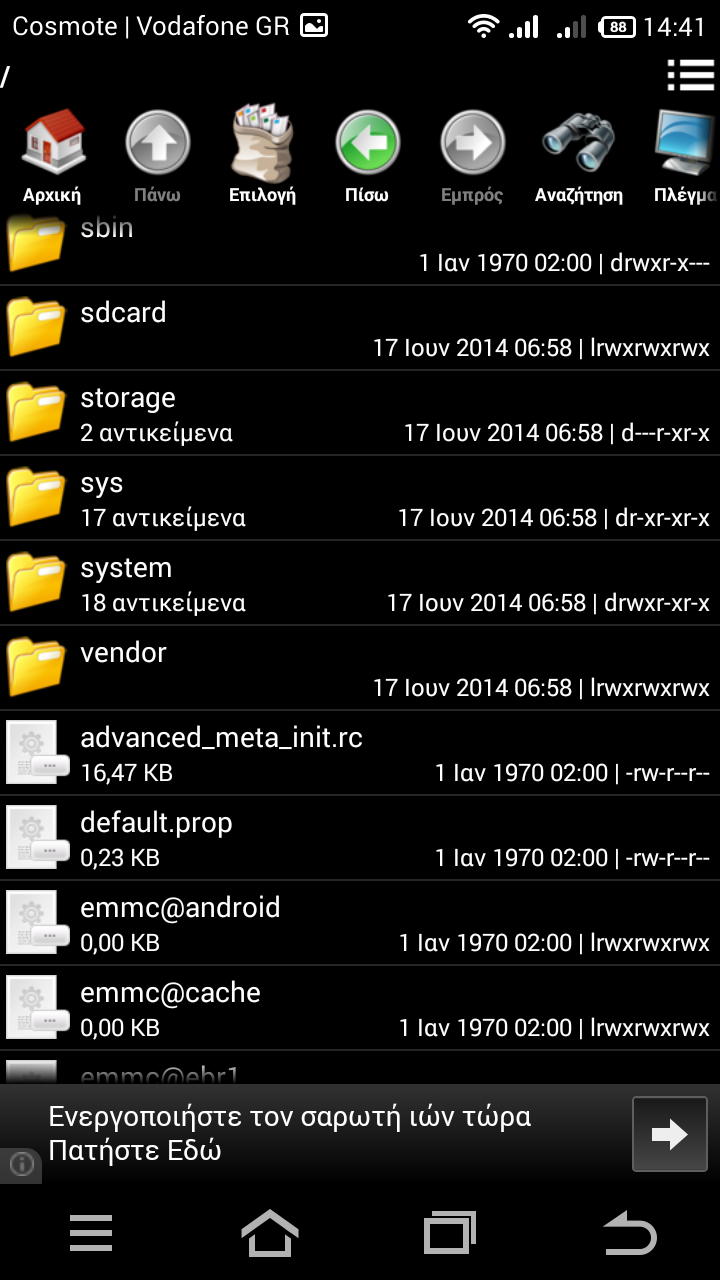Select the emmc@android entry
The height and width of the screenshot is (1280, 720).
pos(360,923)
